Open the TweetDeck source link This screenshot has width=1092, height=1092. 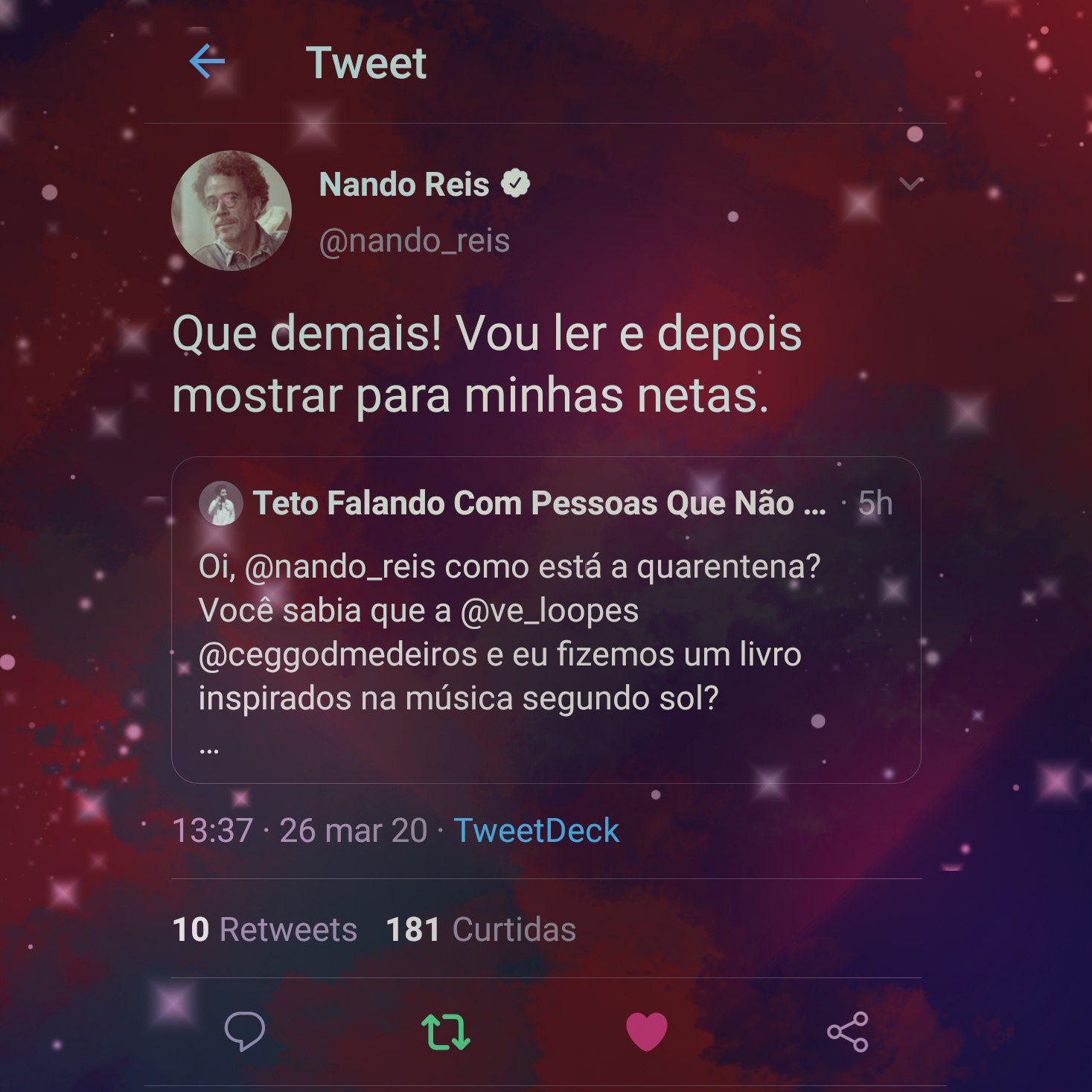pyautogui.click(x=536, y=830)
